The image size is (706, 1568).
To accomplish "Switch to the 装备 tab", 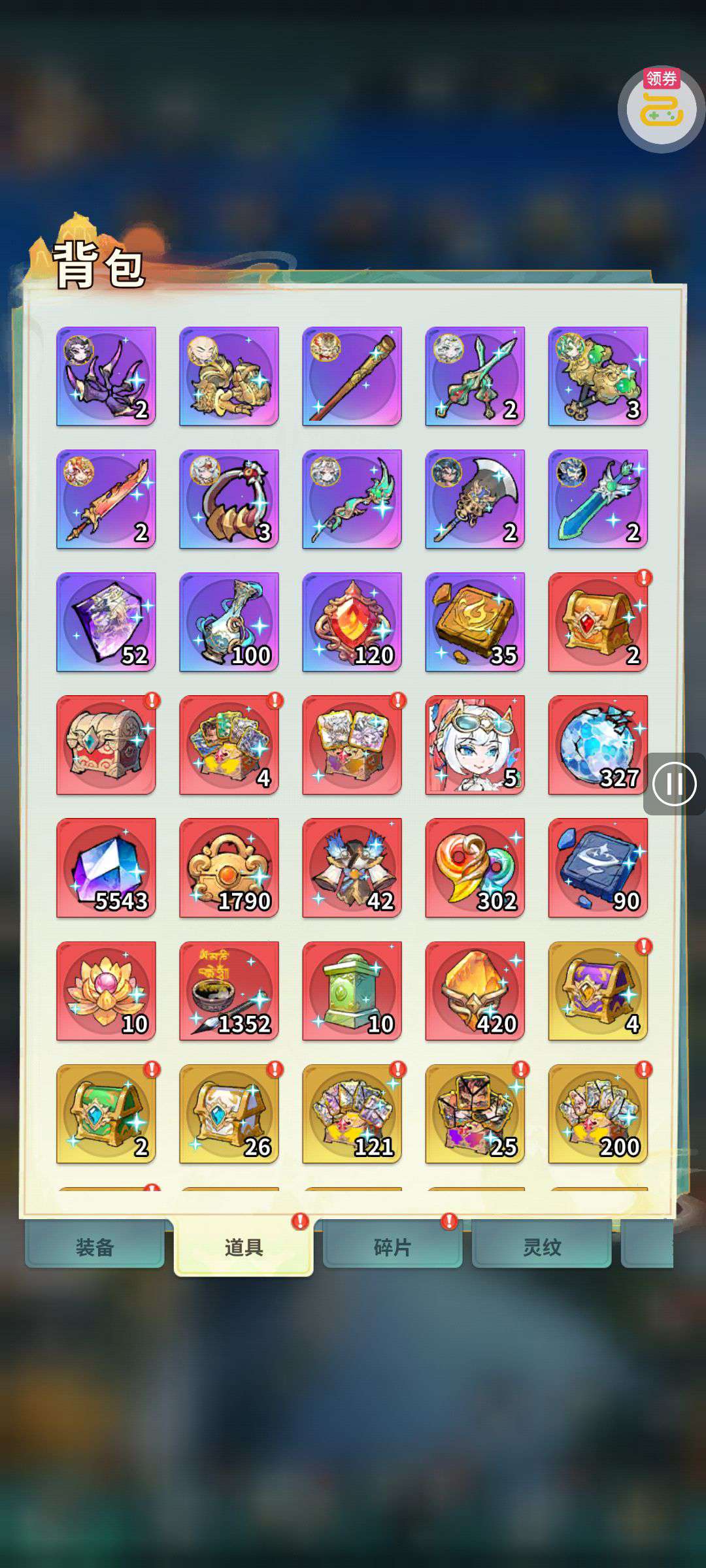I will point(95,1247).
